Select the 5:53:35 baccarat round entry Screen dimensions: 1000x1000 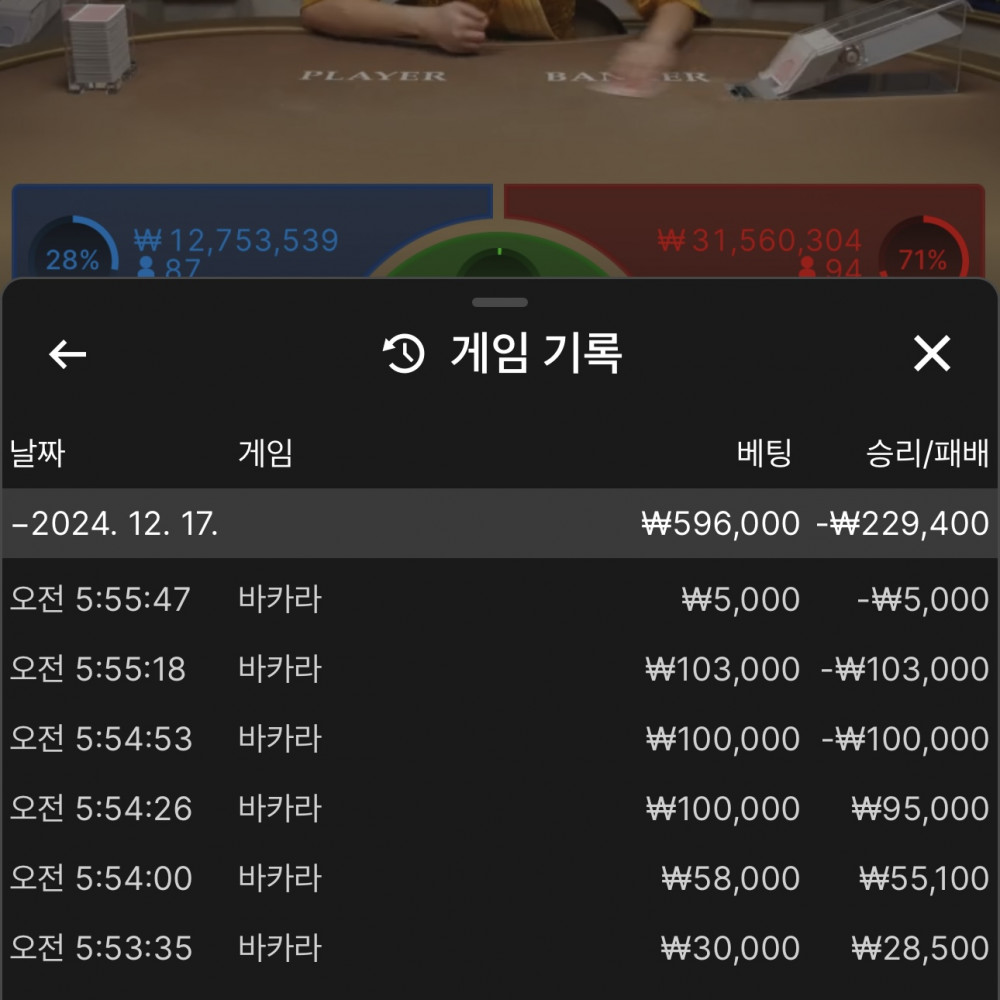500,948
